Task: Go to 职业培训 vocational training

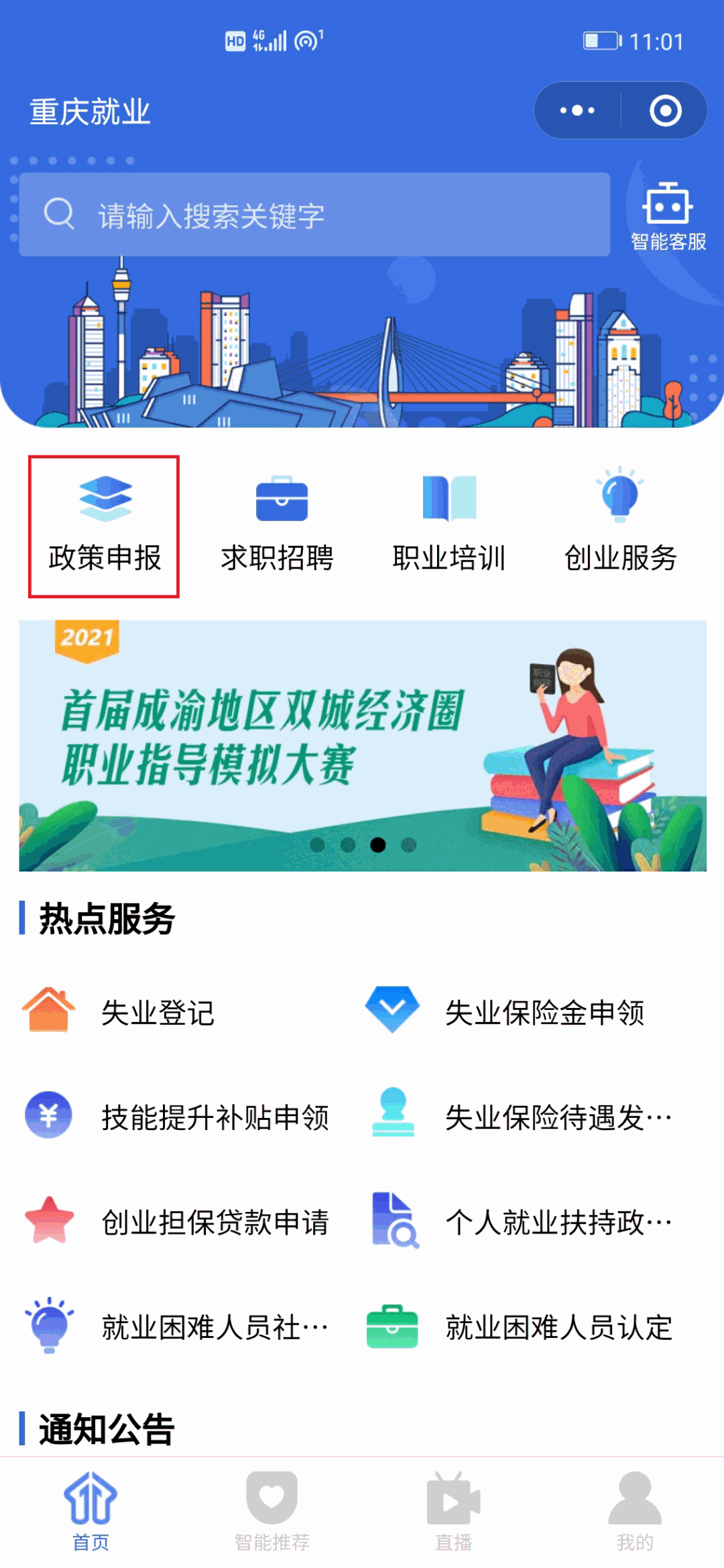Action: pos(449,526)
